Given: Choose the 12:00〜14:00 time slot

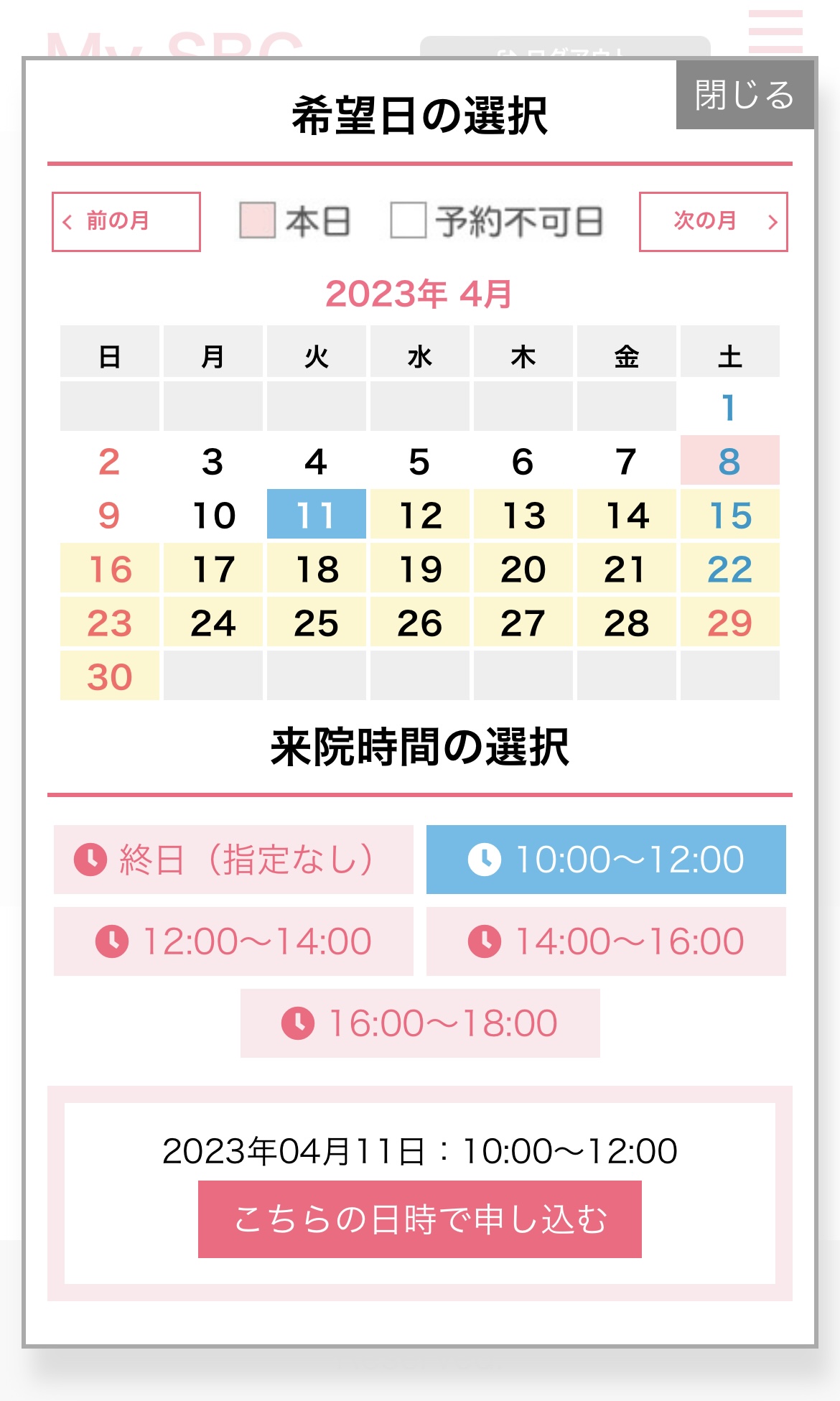Looking at the screenshot, I should (233, 941).
